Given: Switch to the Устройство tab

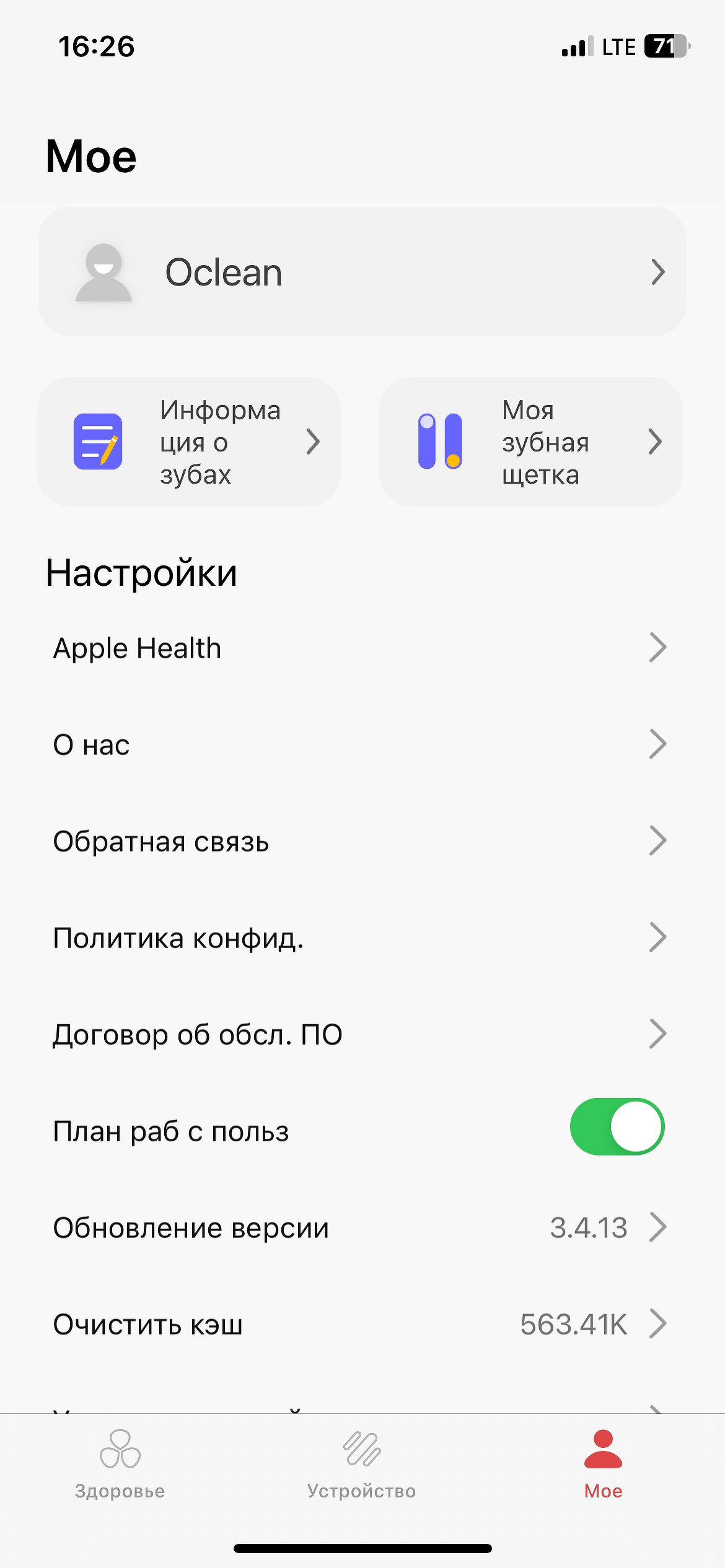Looking at the screenshot, I should click(362, 1465).
